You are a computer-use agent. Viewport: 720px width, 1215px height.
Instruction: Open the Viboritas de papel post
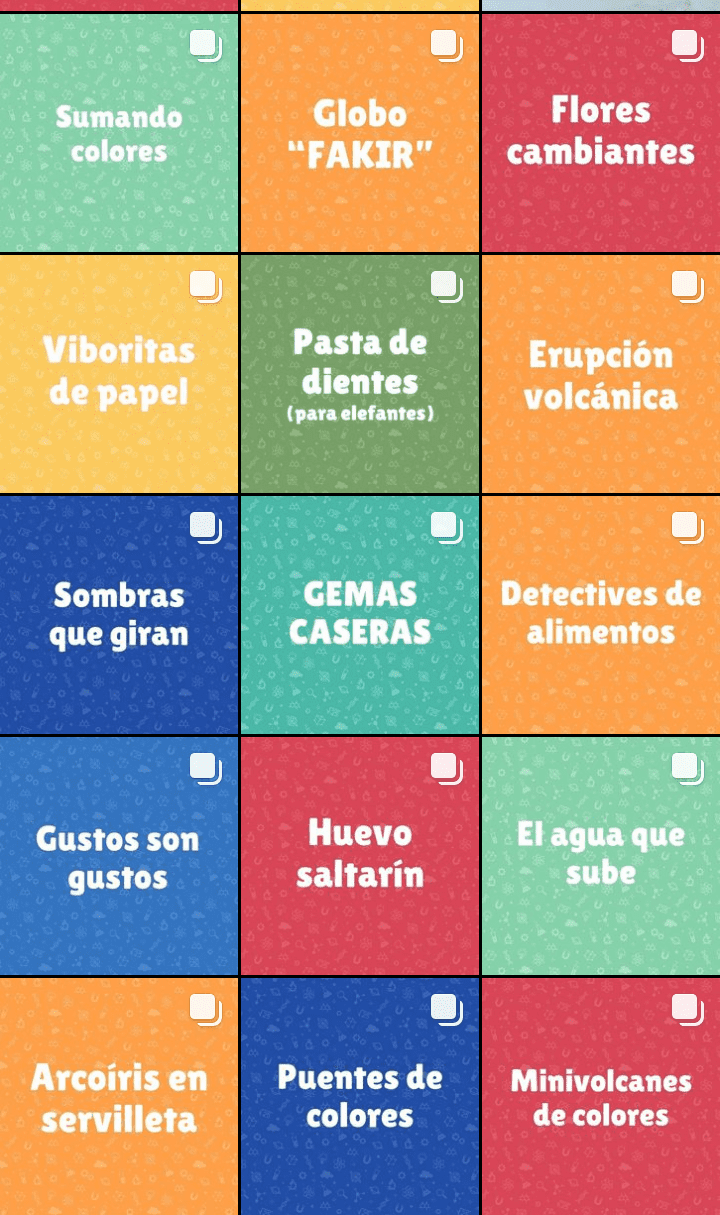click(x=119, y=374)
